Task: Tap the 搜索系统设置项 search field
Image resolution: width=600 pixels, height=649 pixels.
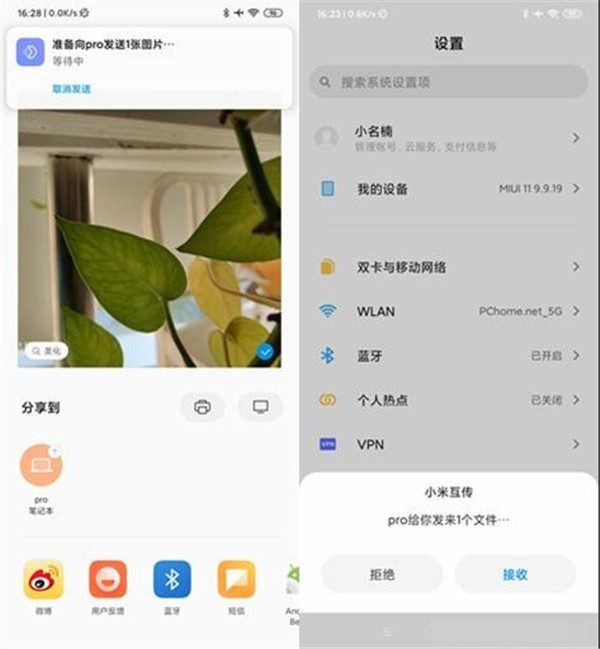Action: (x=448, y=82)
